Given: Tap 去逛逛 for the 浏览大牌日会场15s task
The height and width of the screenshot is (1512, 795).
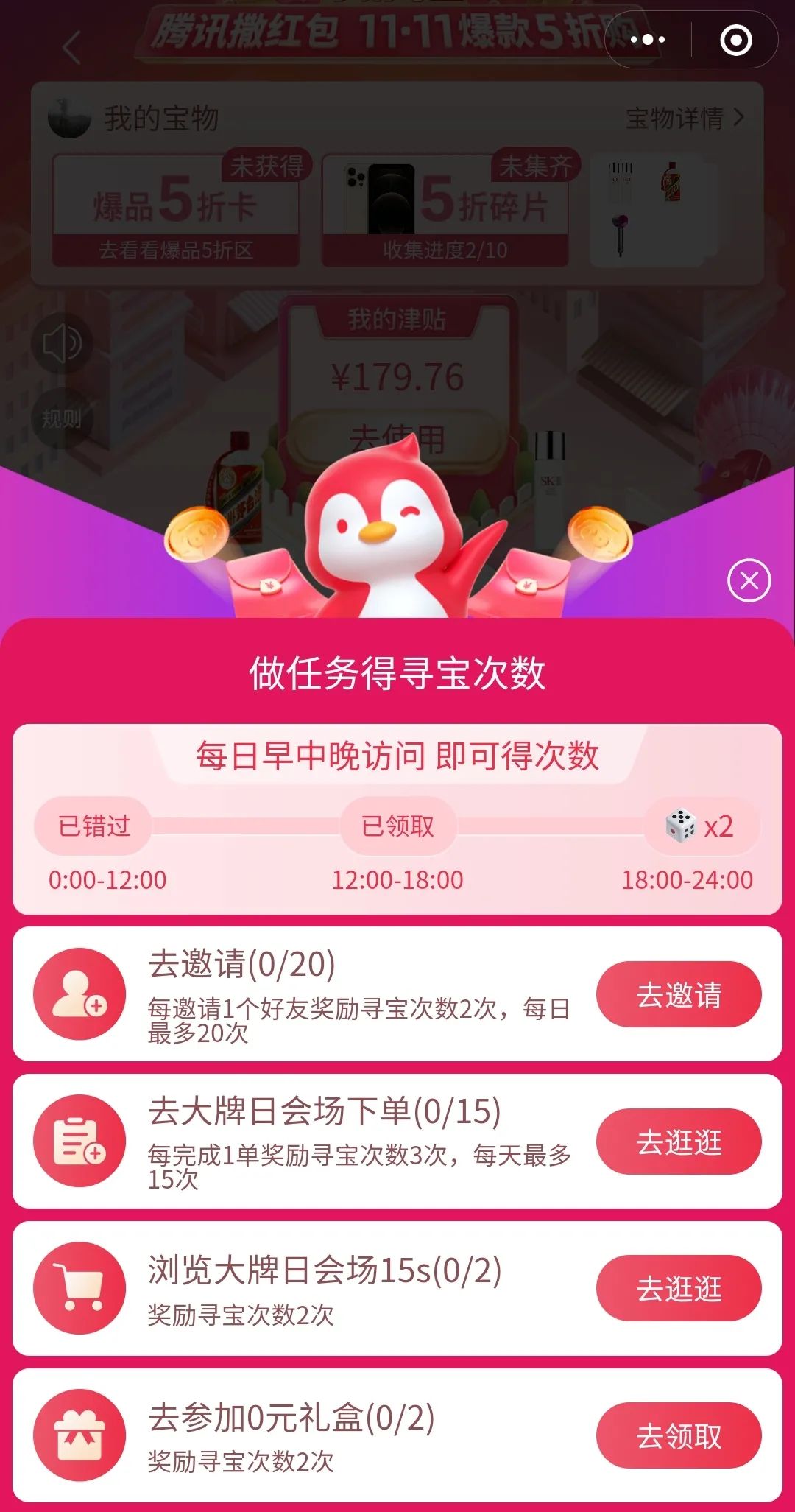Looking at the screenshot, I should (678, 1288).
